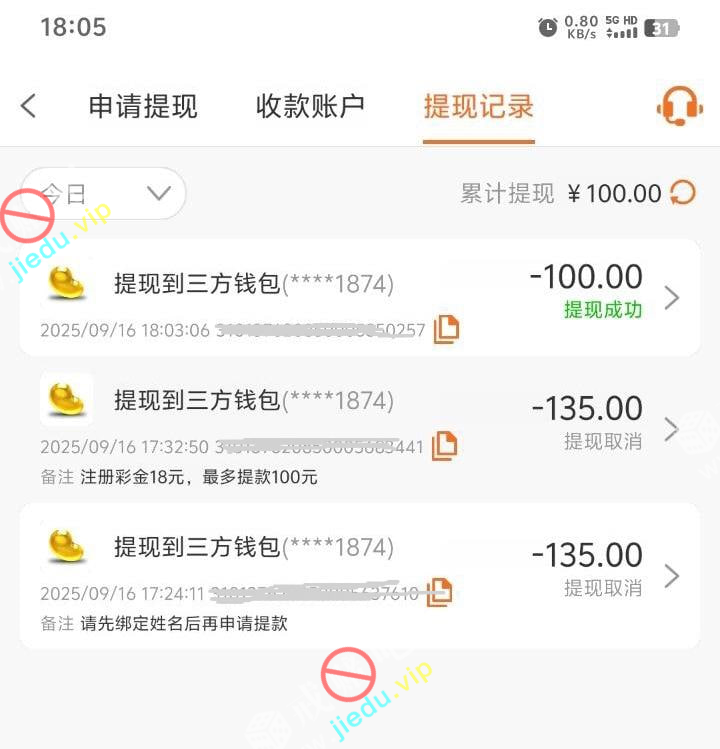Copy the order number of the 17:32:50 record

click(x=444, y=446)
